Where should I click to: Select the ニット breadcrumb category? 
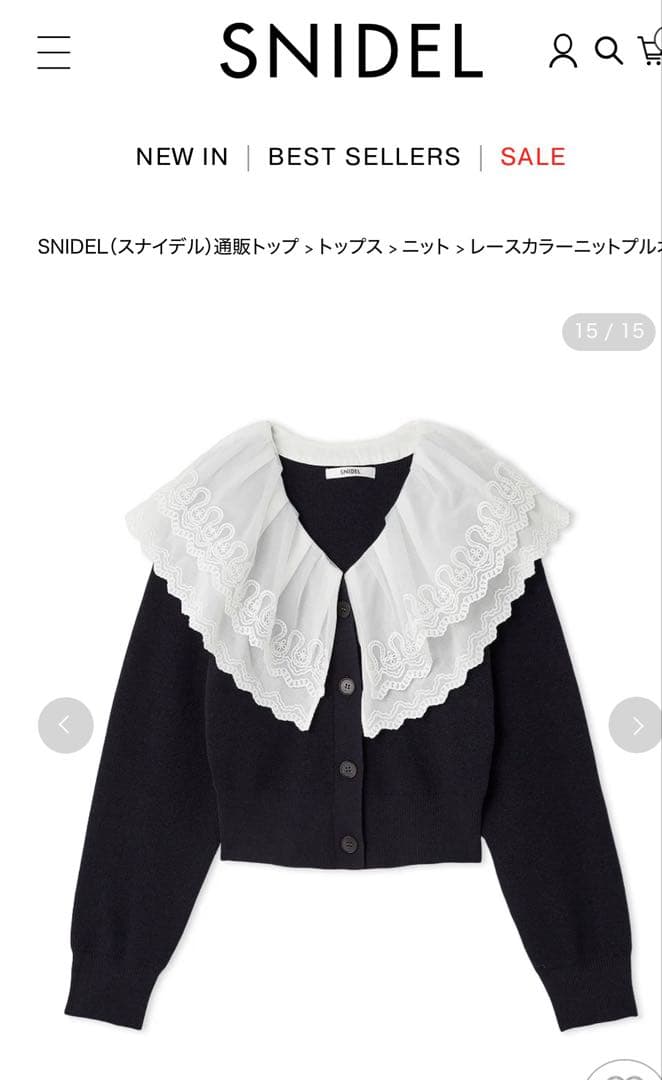tap(426, 246)
